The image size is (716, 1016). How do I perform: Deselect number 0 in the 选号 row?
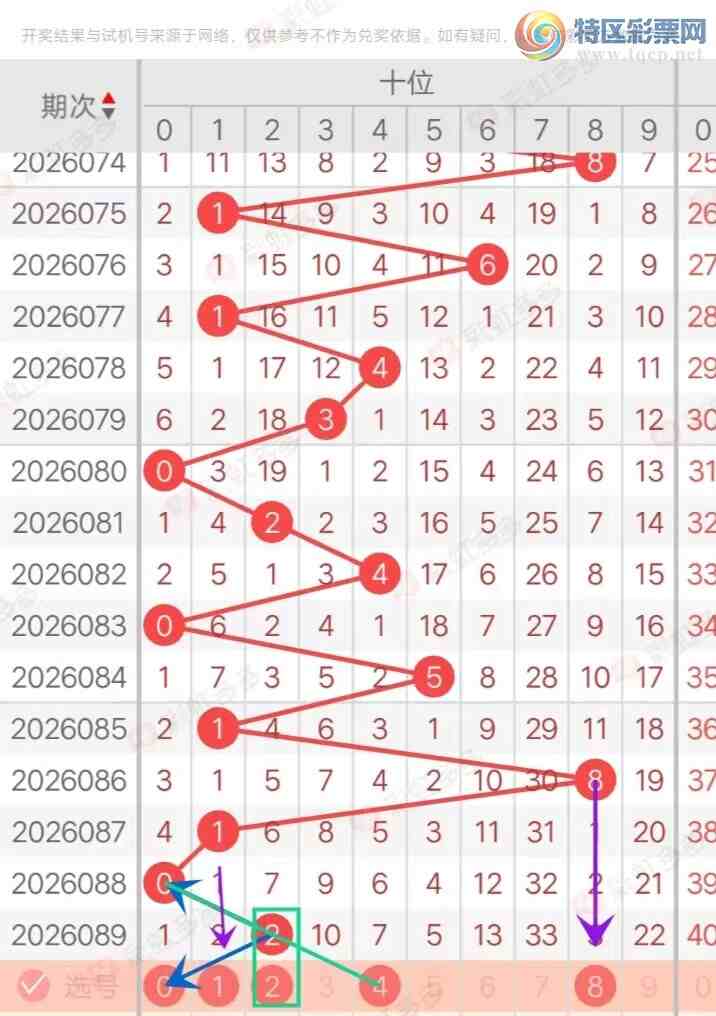(x=164, y=988)
